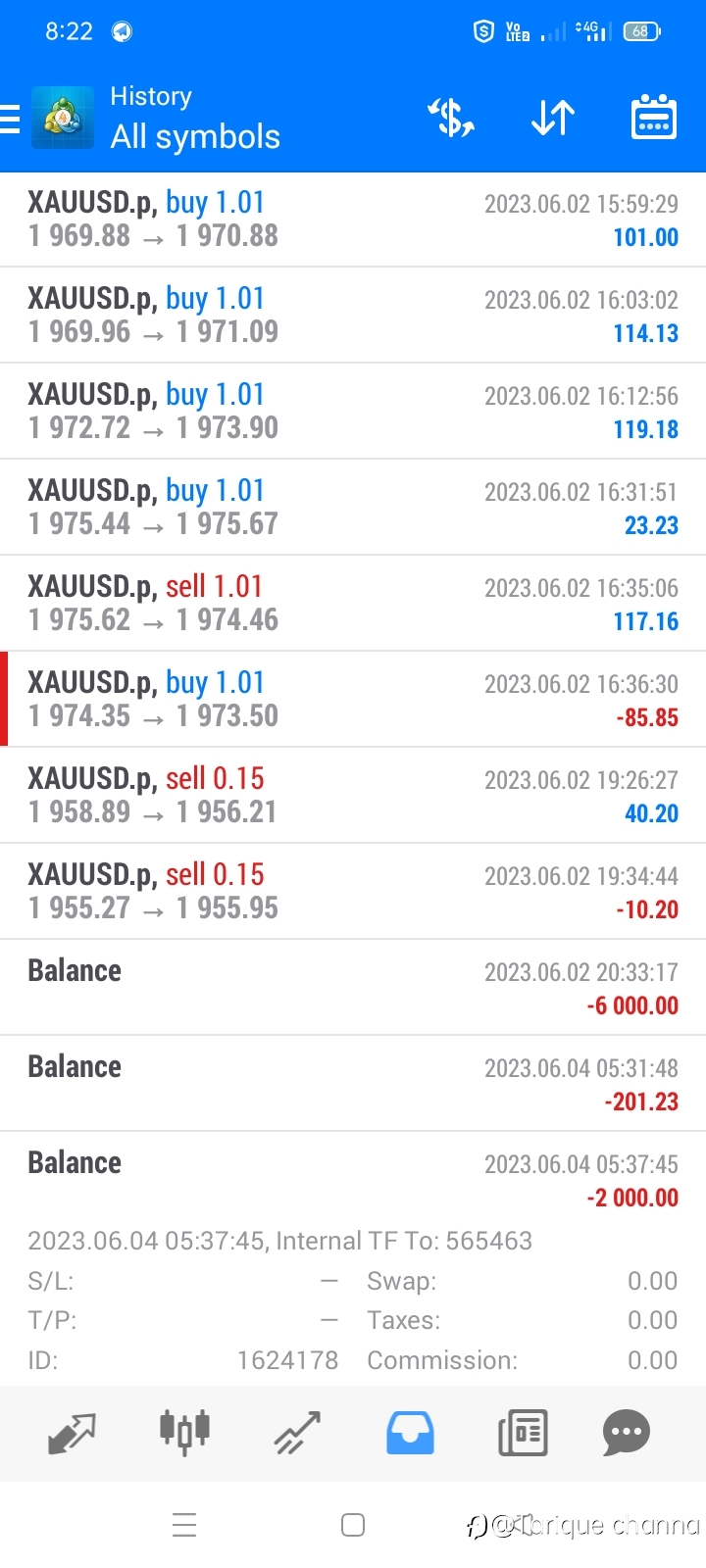Screen dimensions: 706x1568
Task: Expand the buy trade closed at 15:59:29
Action: tap(353, 220)
